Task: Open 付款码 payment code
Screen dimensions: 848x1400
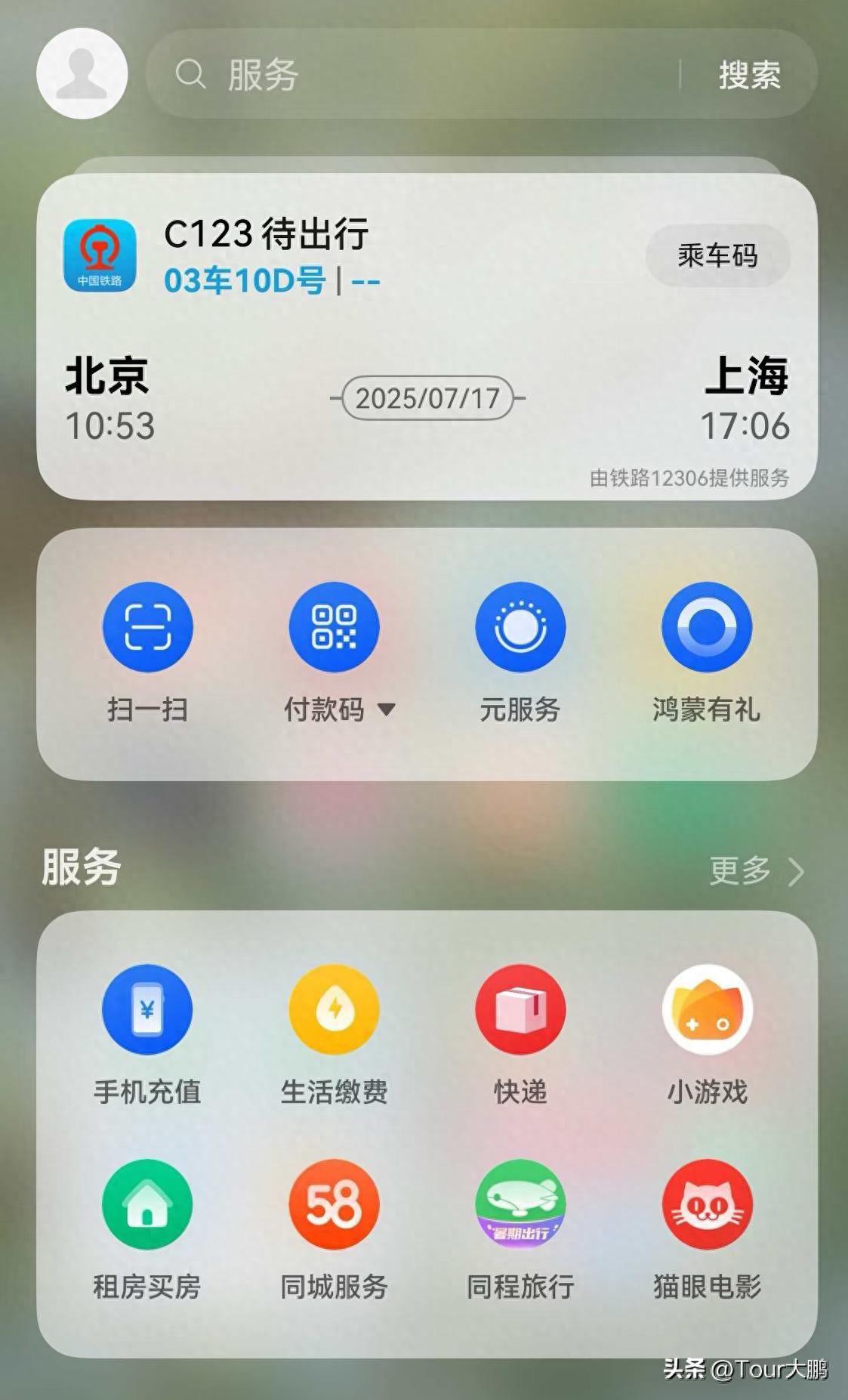Action: tap(334, 627)
